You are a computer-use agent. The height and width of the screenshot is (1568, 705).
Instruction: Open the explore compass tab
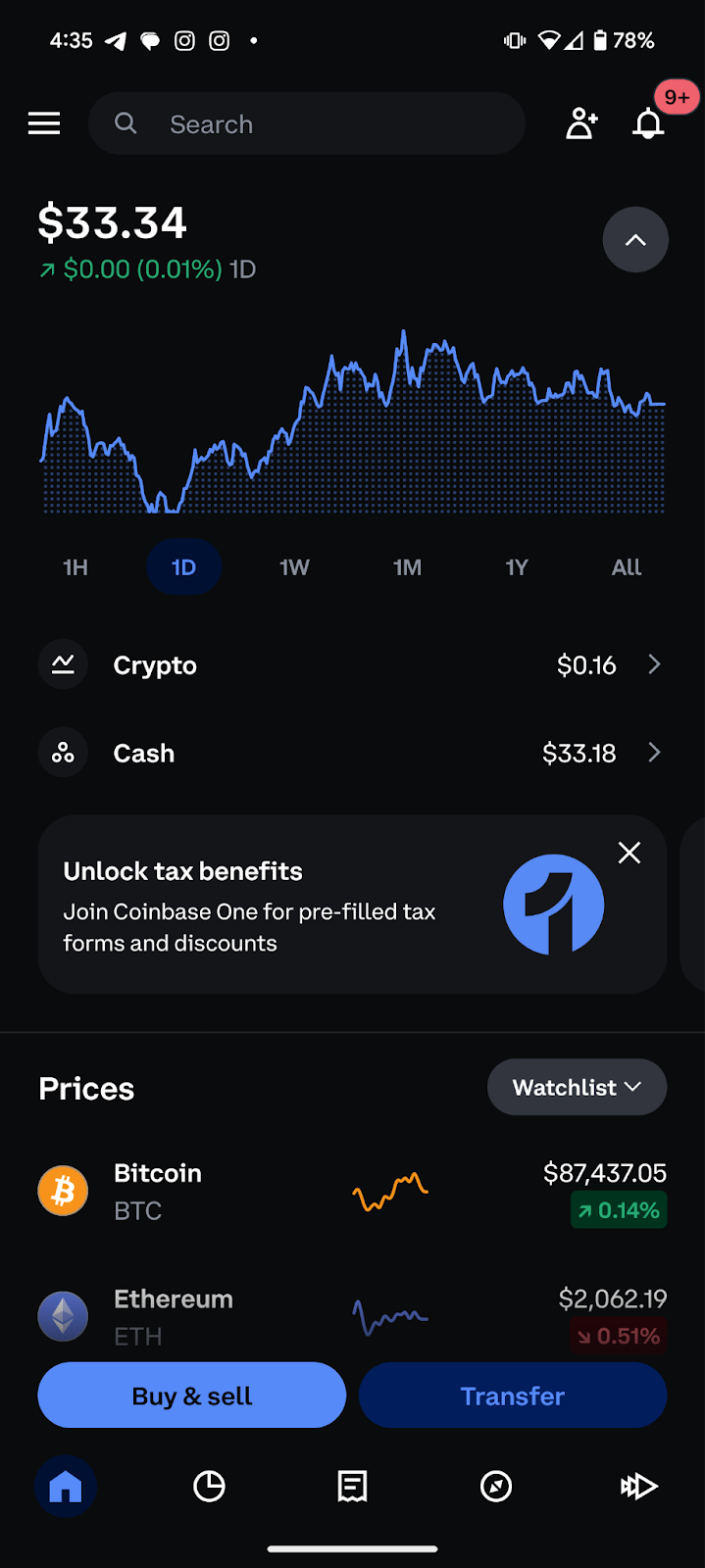click(x=496, y=1487)
